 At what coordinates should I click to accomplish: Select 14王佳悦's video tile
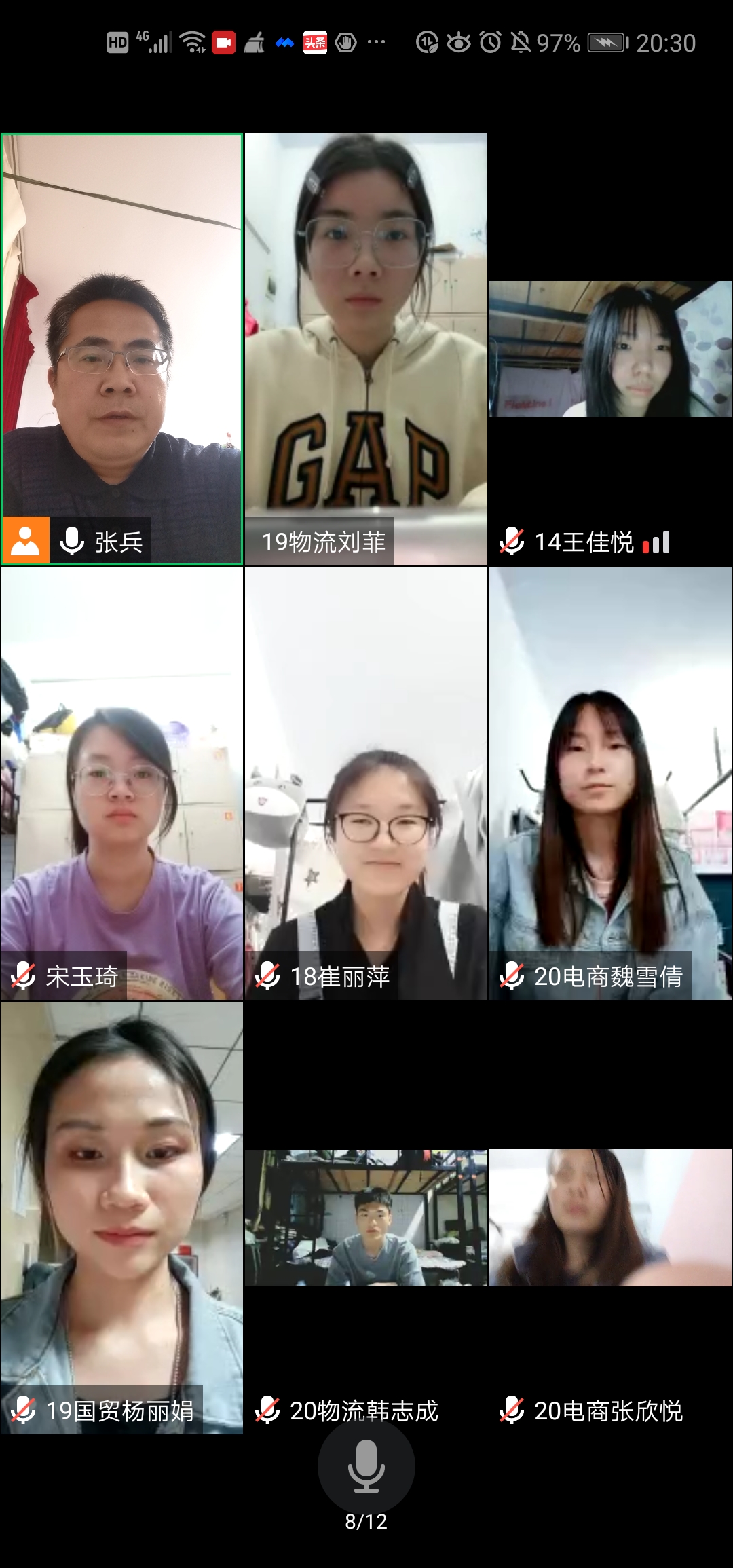click(610, 349)
